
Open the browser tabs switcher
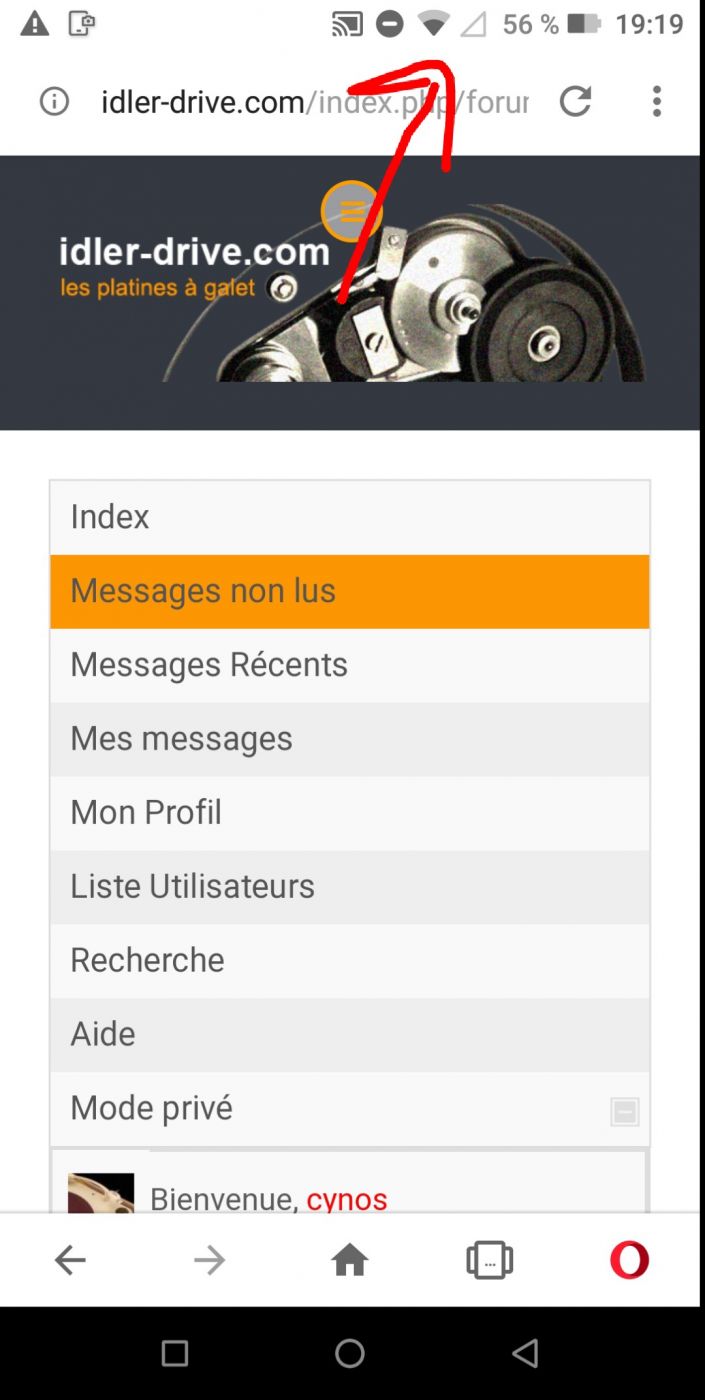[x=489, y=1261]
